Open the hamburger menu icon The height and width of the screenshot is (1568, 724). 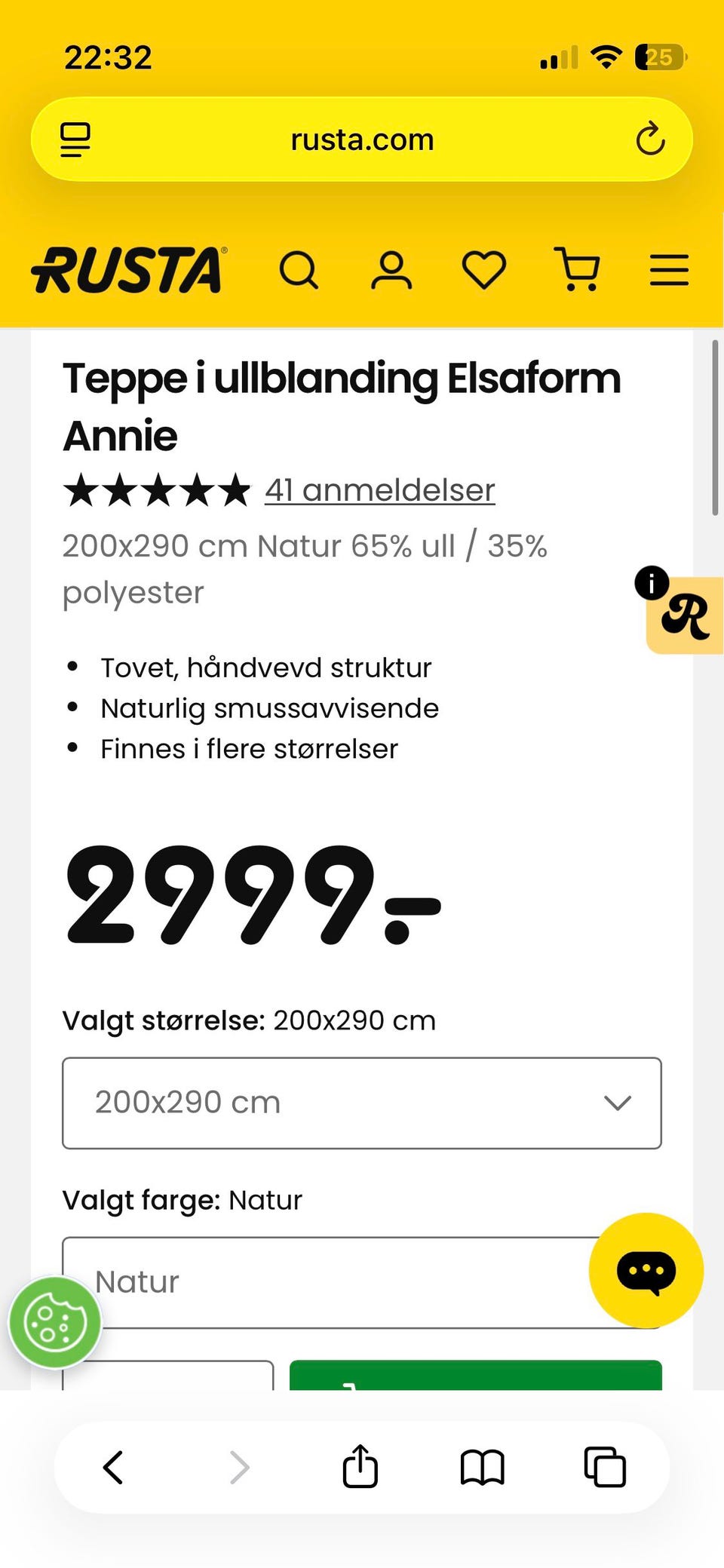pos(668,269)
